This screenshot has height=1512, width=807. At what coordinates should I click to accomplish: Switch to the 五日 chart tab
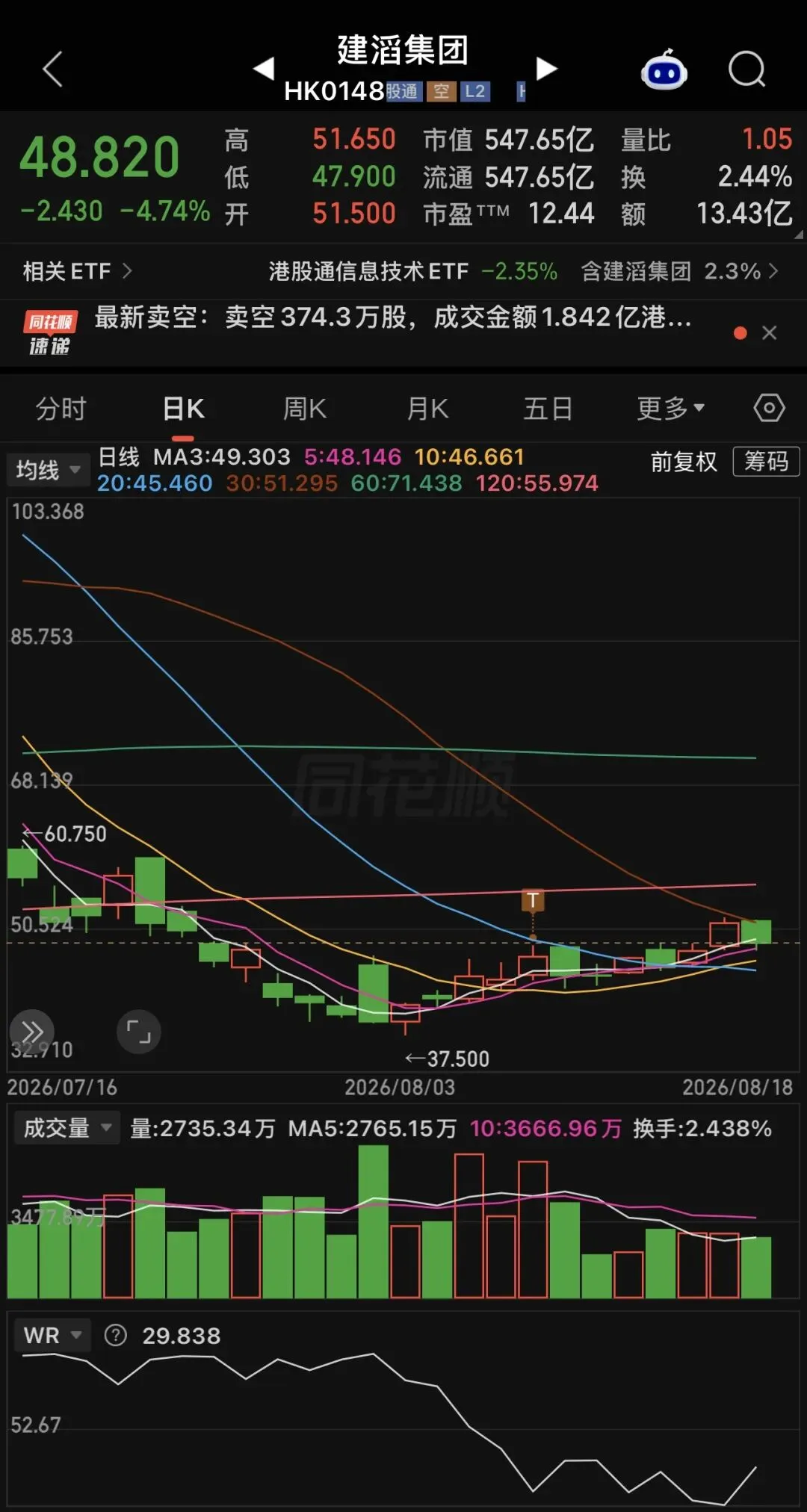(548, 409)
